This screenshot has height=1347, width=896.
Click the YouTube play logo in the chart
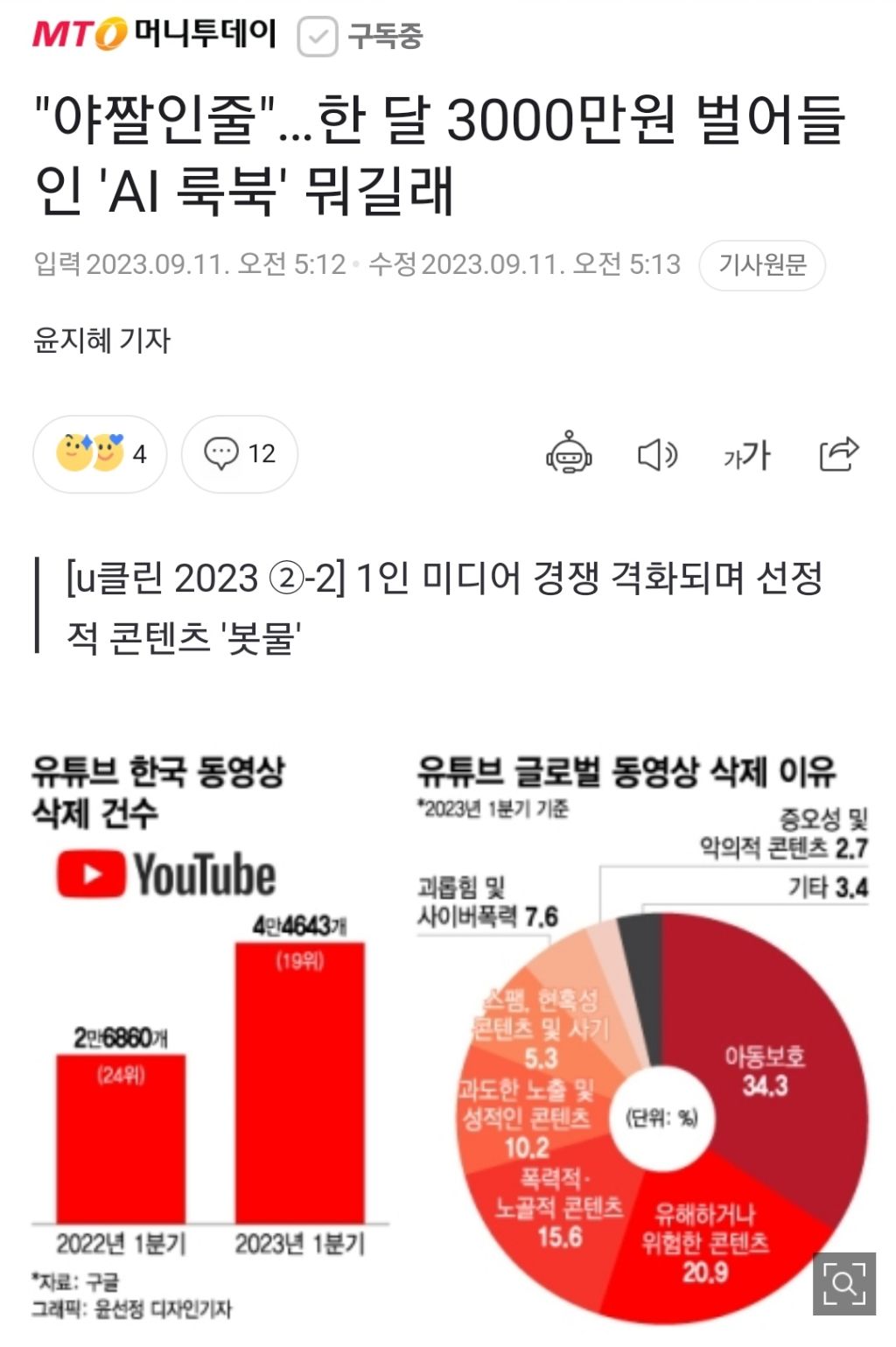click(x=90, y=873)
